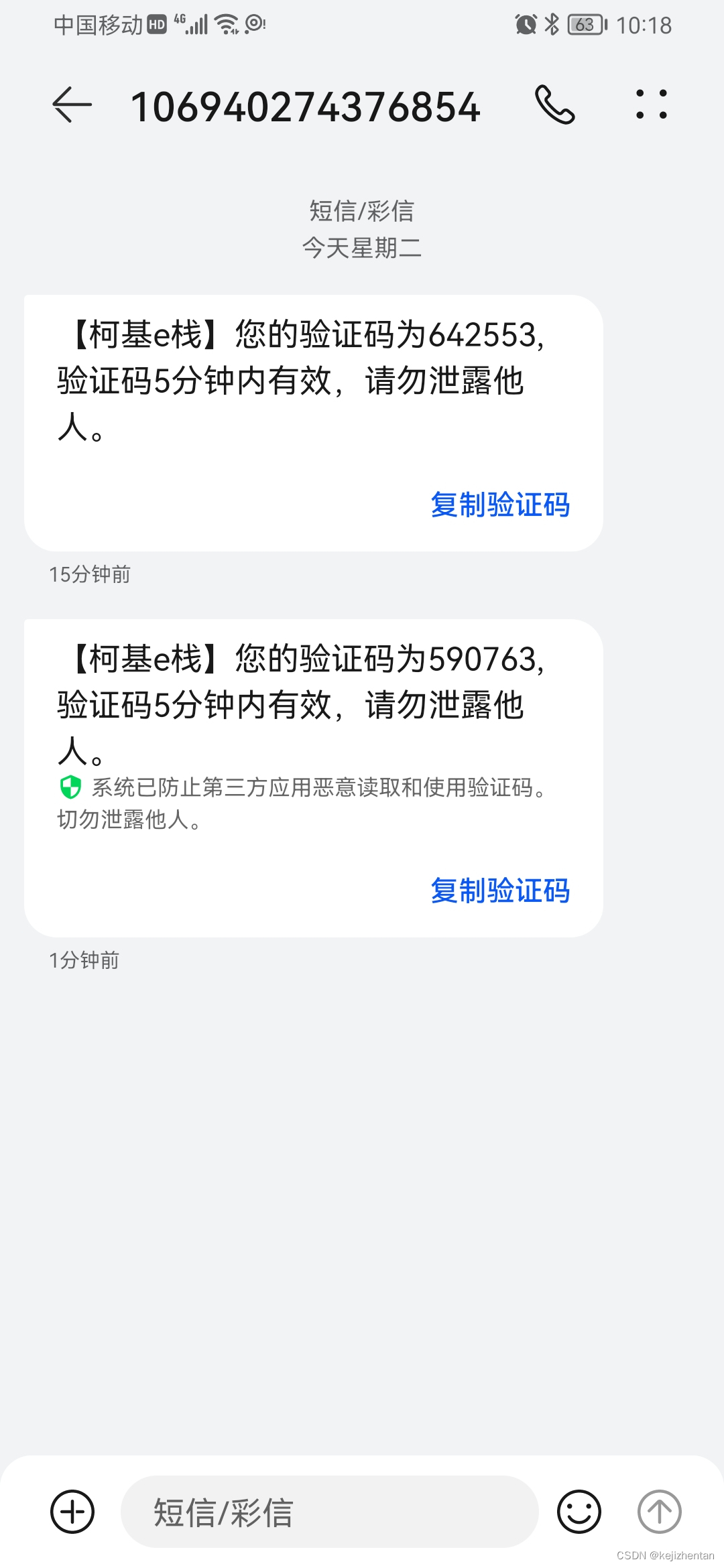Open the plus attachment button
Viewport: 724px width, 1568px height.
[x=72, y=1511]
